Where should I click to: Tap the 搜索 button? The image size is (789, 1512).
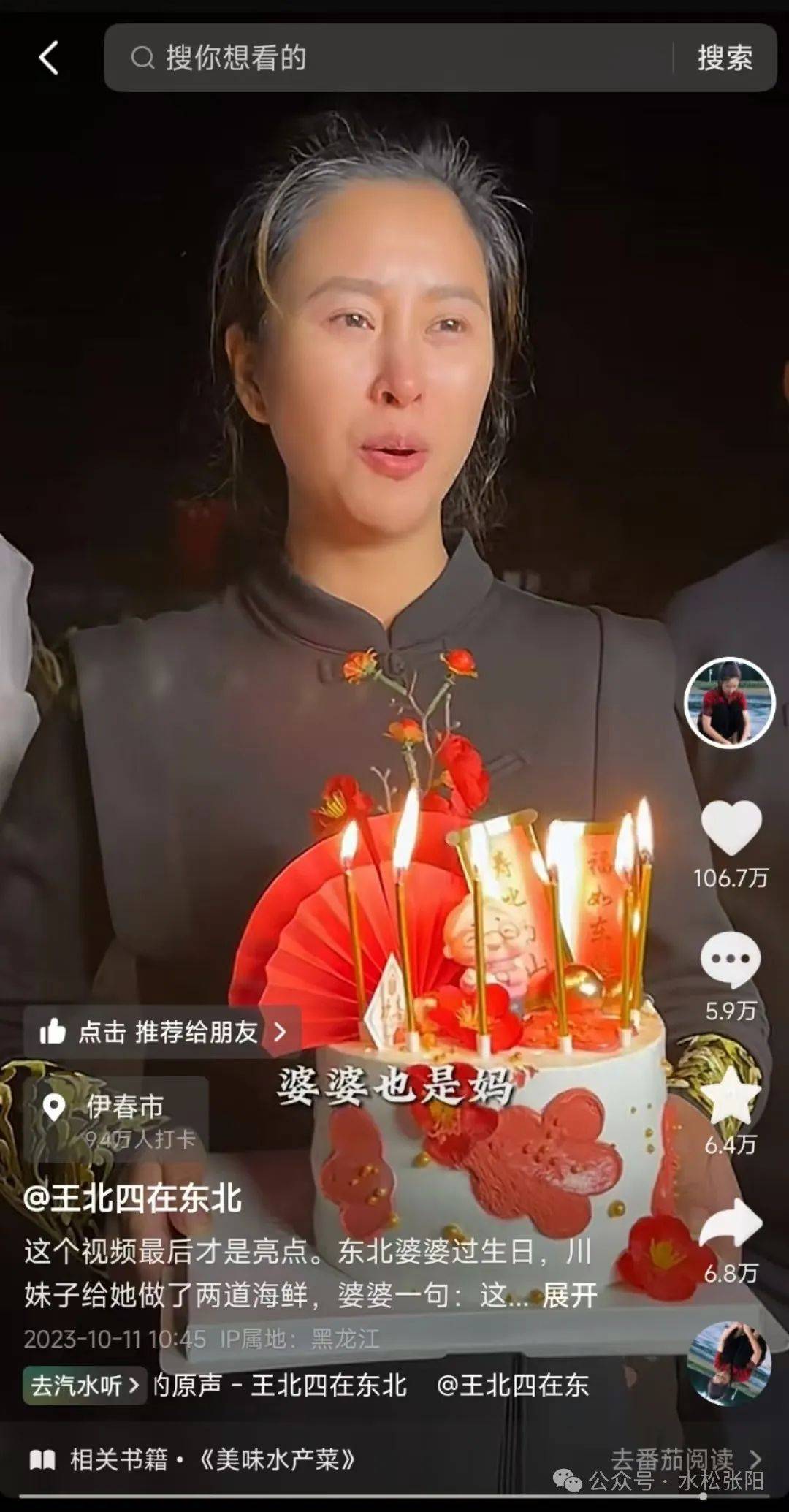coord(724,58)
